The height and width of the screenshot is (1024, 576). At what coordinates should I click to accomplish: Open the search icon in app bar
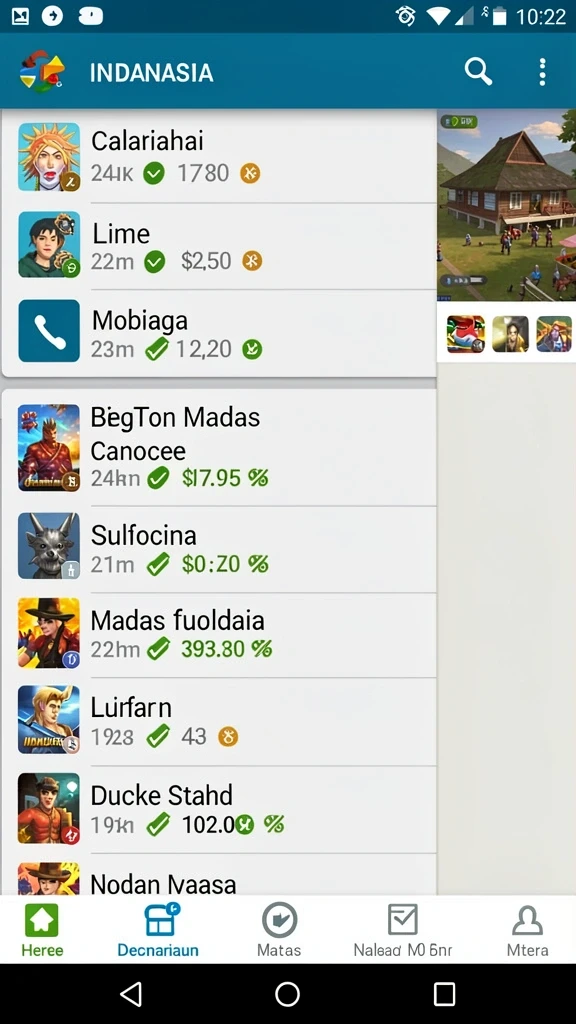[478, 71]
